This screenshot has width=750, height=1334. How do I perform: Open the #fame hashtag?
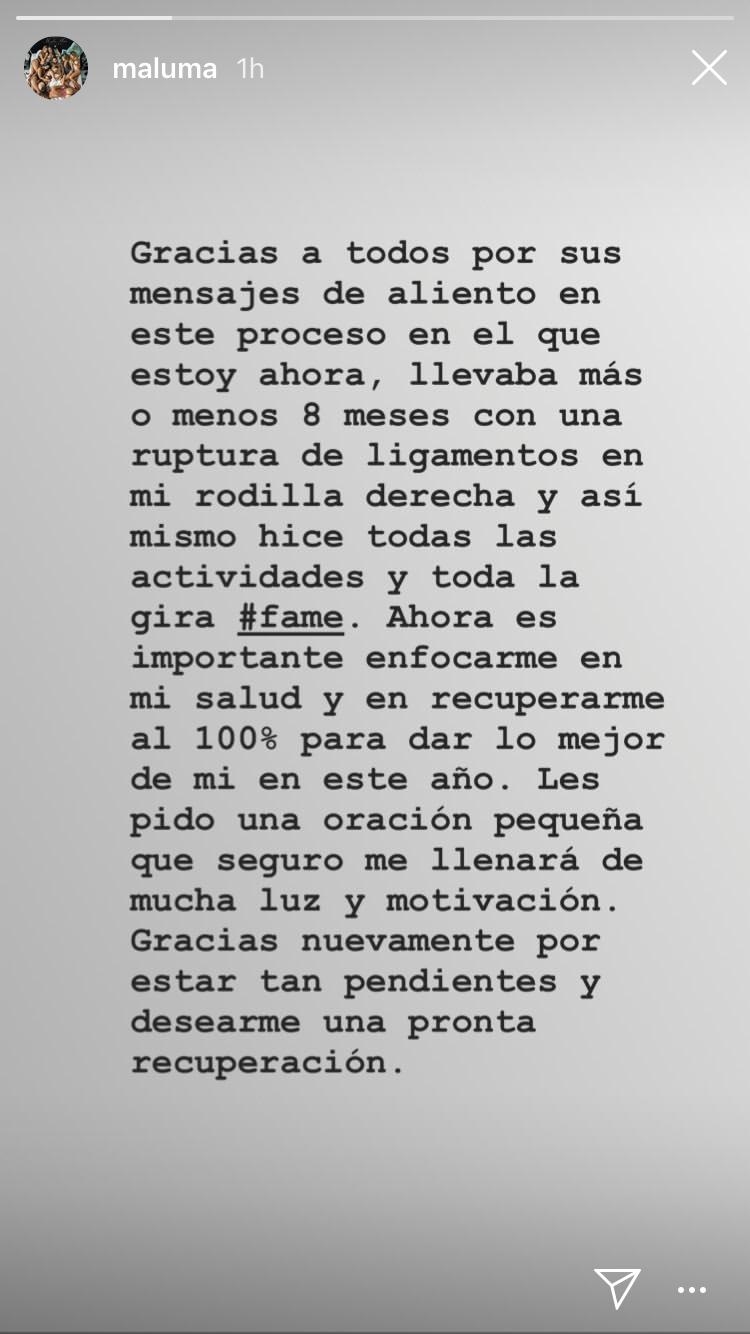pos(291,617)
